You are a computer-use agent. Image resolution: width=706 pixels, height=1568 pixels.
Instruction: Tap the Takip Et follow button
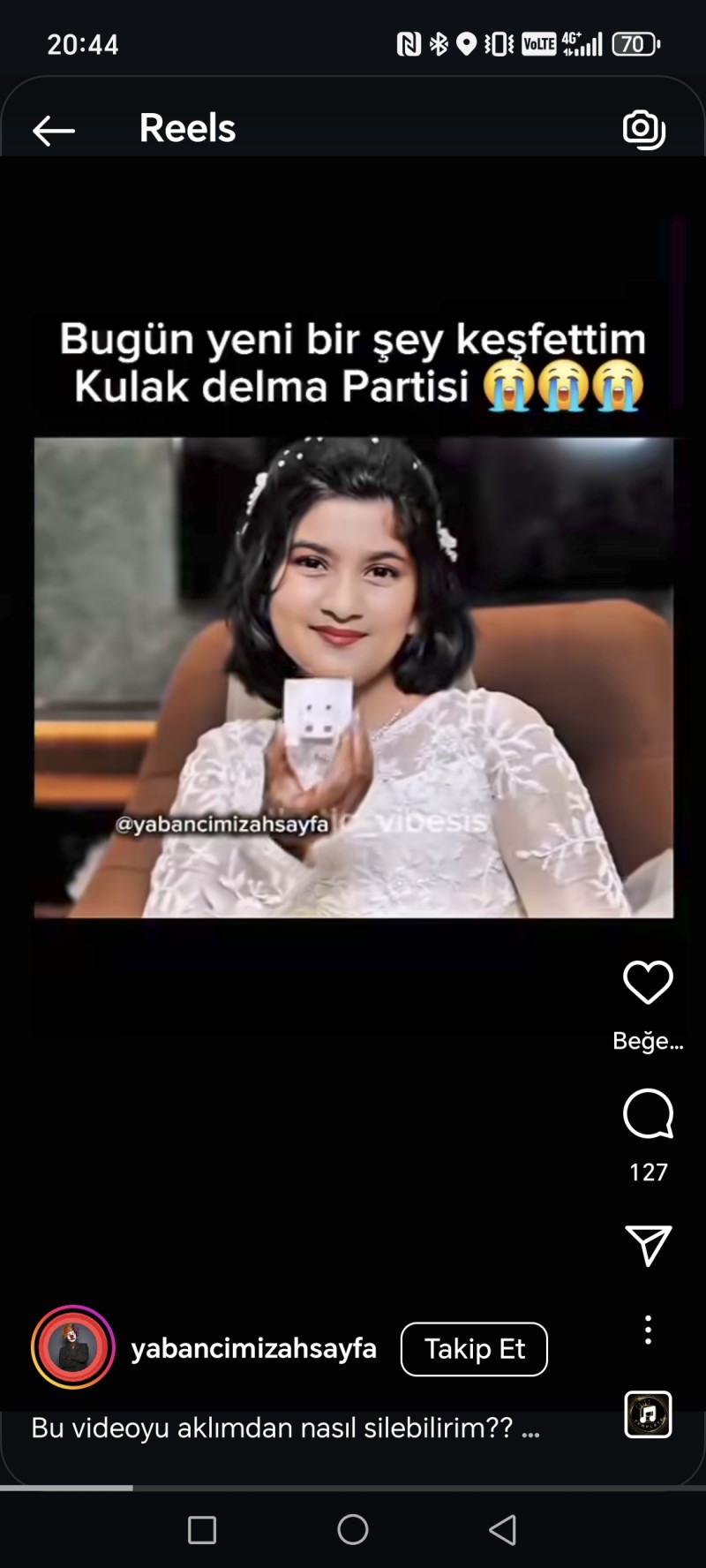pos(474,1349)
